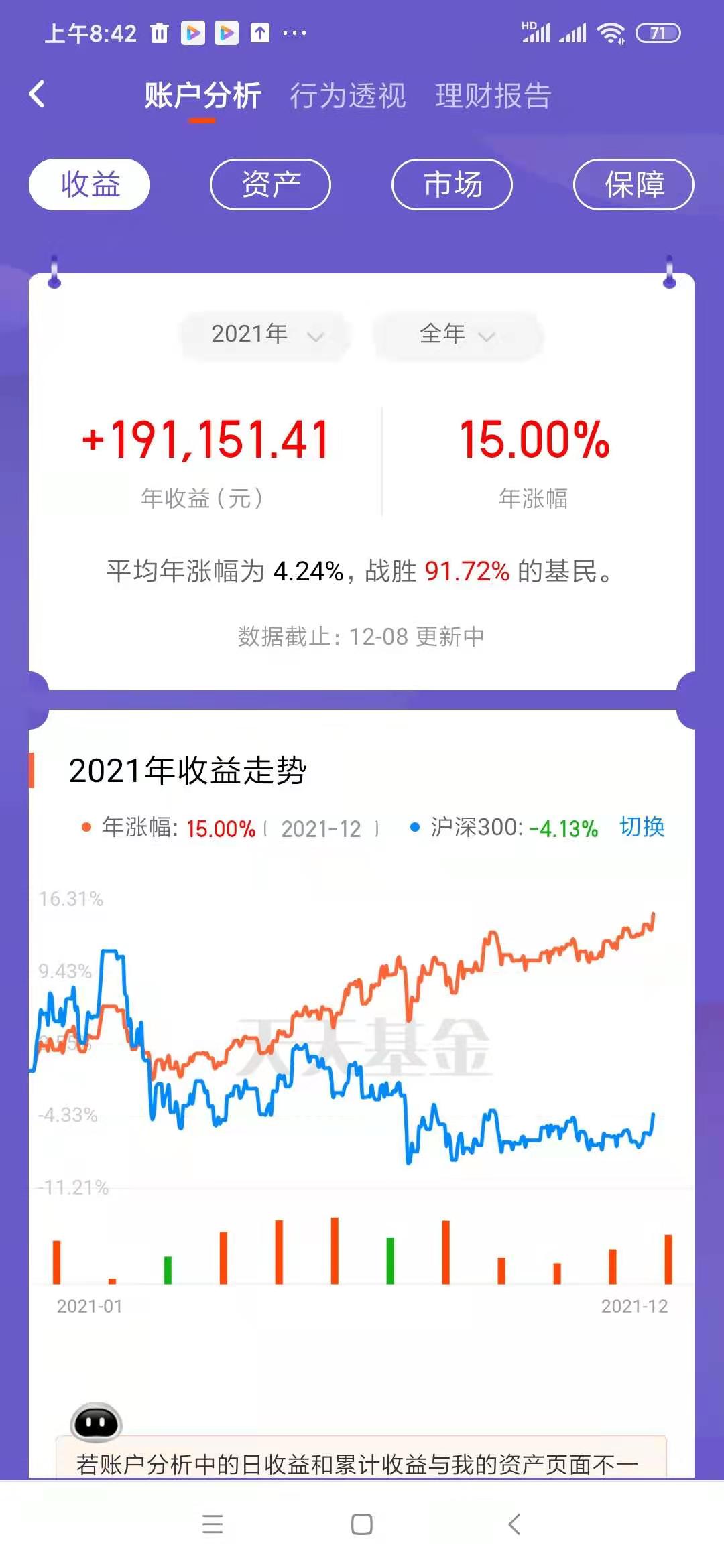The width and height of the screenshot is (724, 1568).
Task: Tap the system home button
Action: click(362, 1524)
